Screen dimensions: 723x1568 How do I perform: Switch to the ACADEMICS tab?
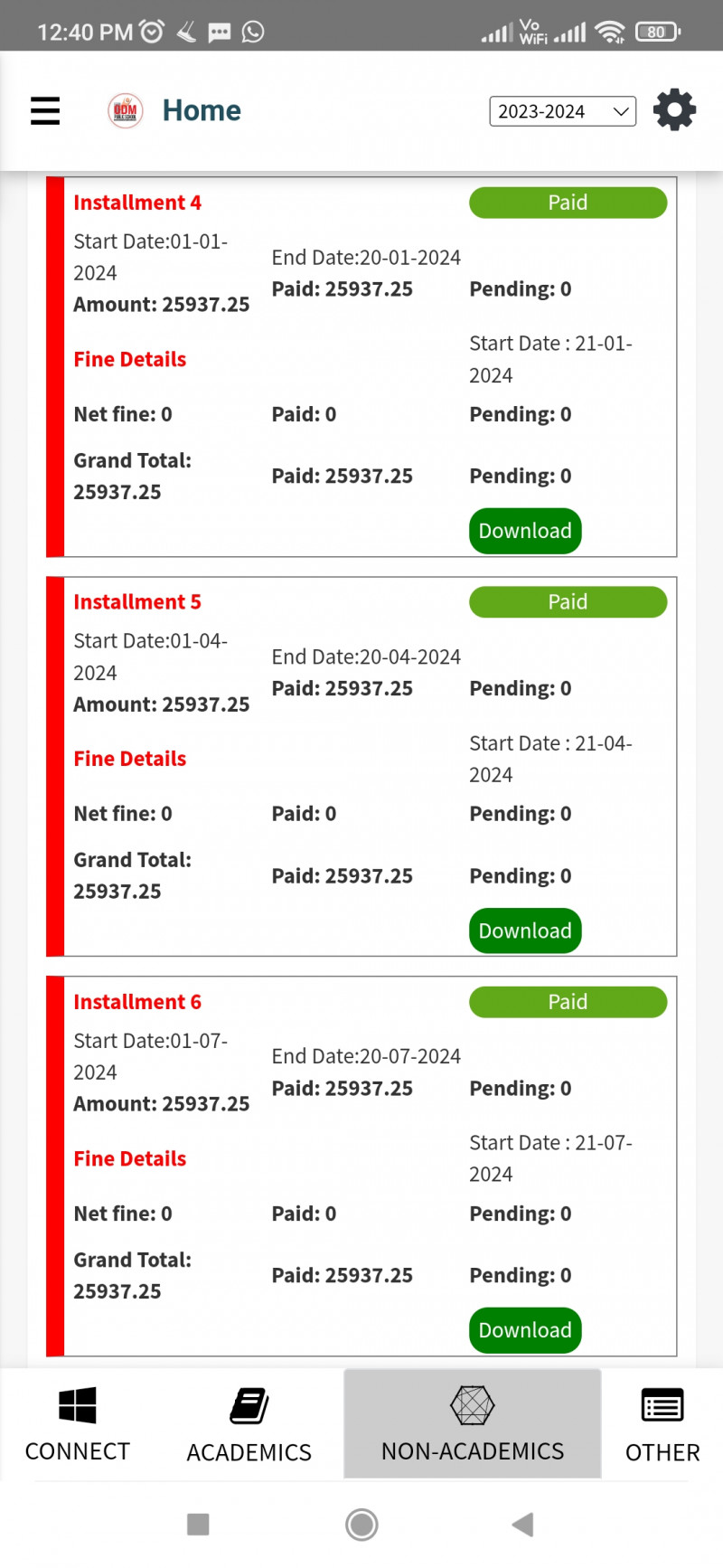[249, 1424]
